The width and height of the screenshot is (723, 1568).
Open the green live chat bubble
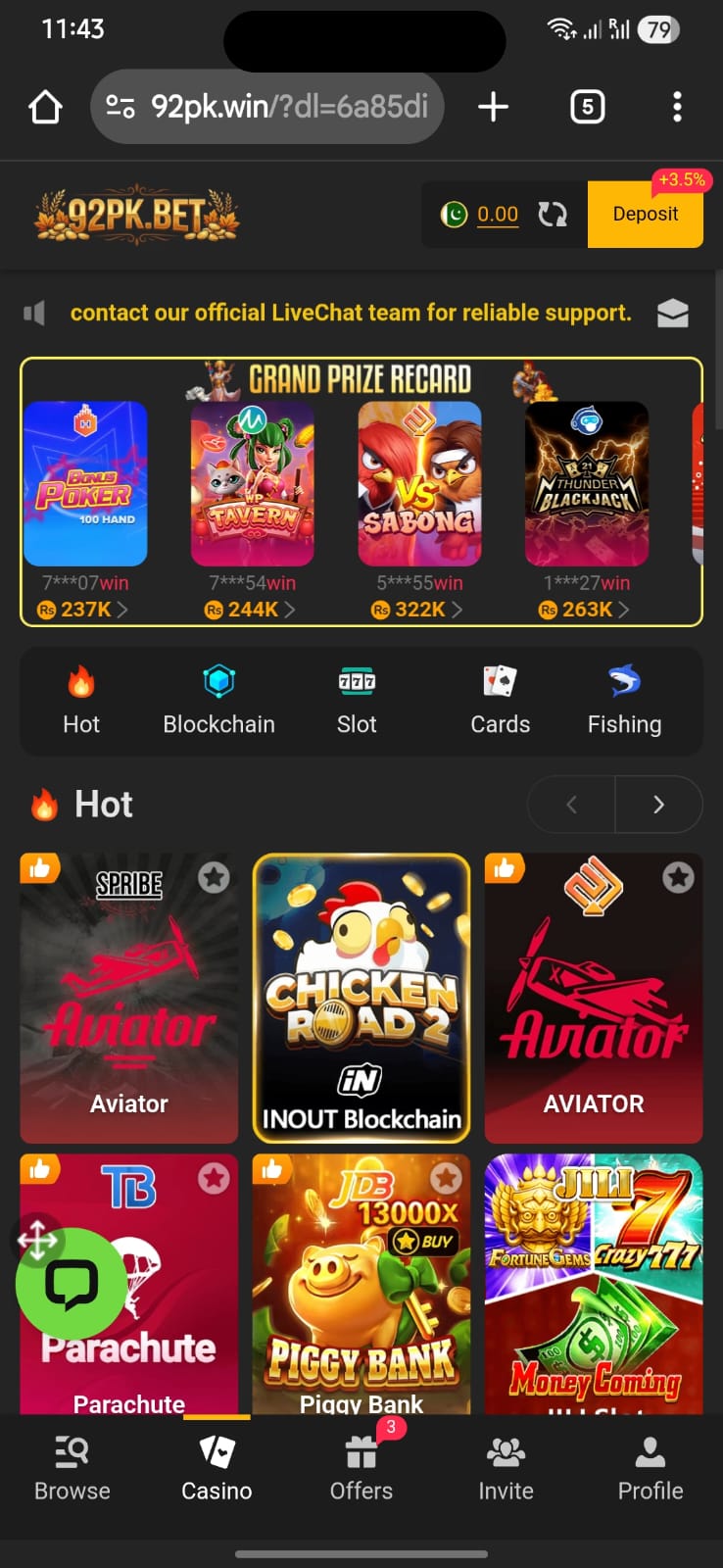tap(71, 1284)
